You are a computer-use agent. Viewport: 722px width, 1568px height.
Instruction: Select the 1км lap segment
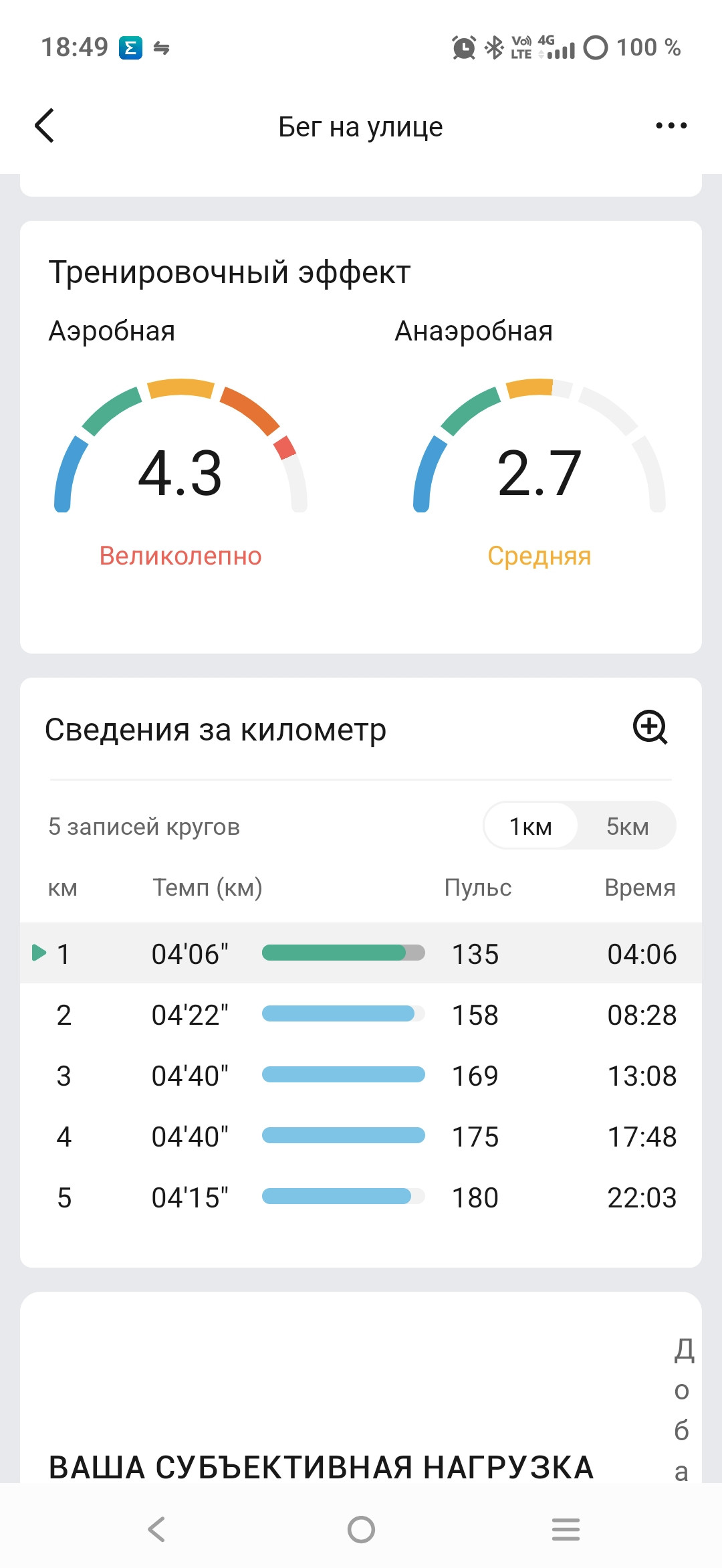click(531, 826)
